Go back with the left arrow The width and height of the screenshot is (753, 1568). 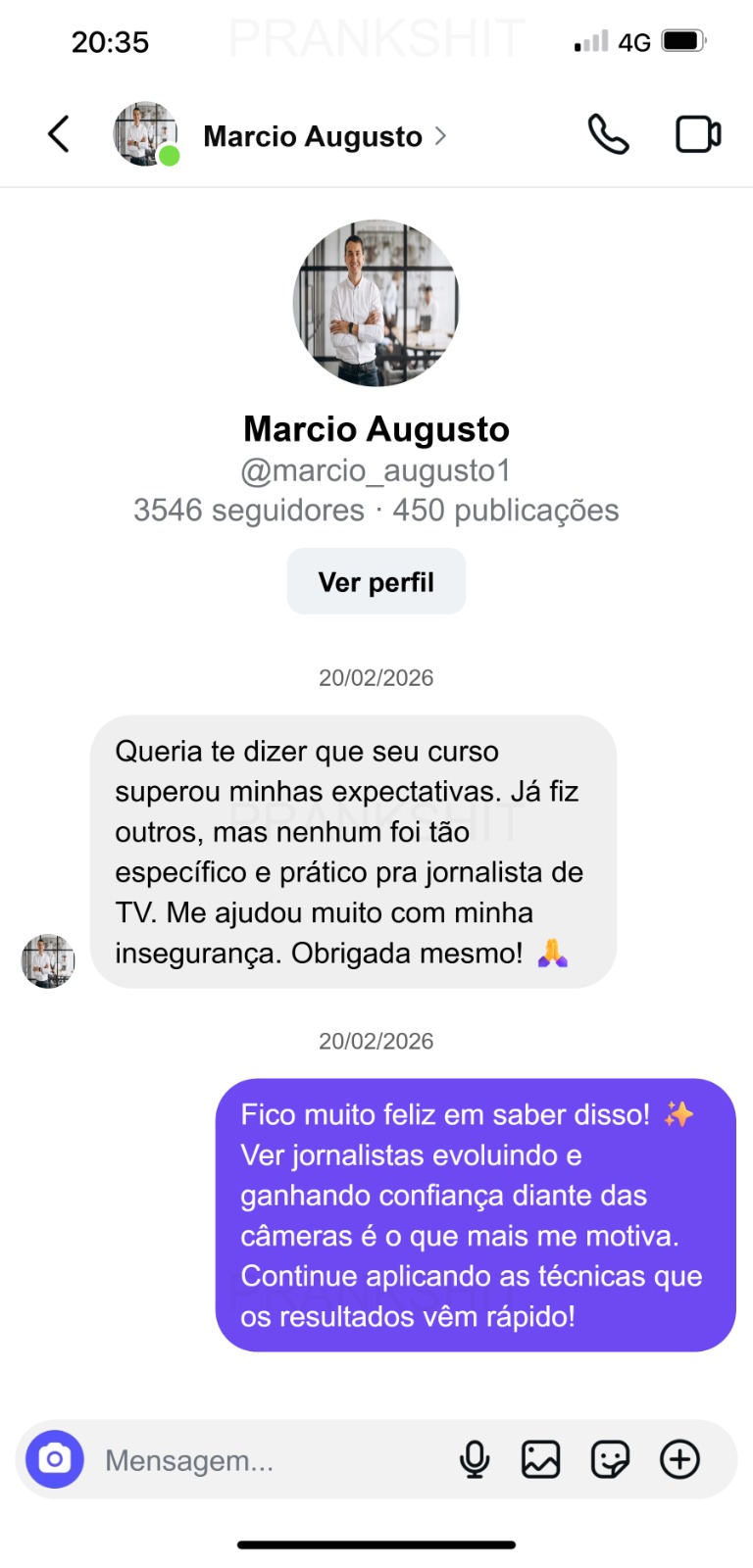[x=58, y=134]
